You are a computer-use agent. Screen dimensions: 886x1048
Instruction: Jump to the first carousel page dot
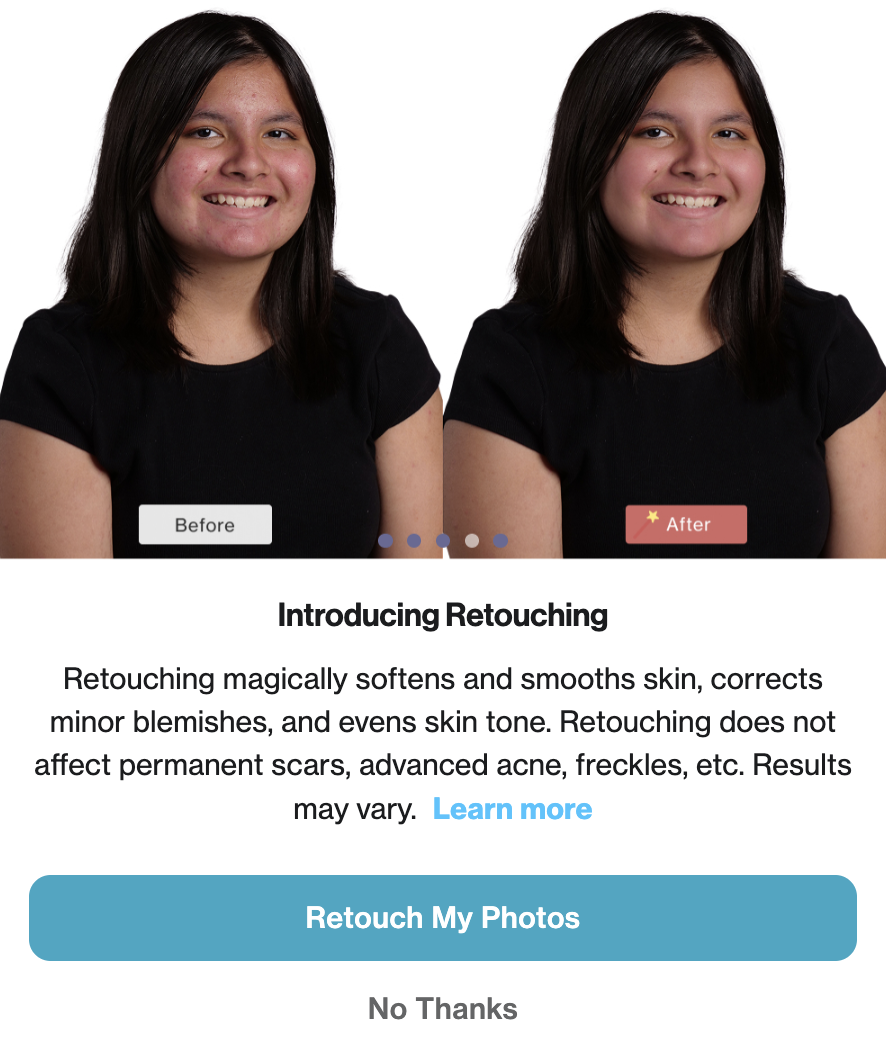(386, 541)
